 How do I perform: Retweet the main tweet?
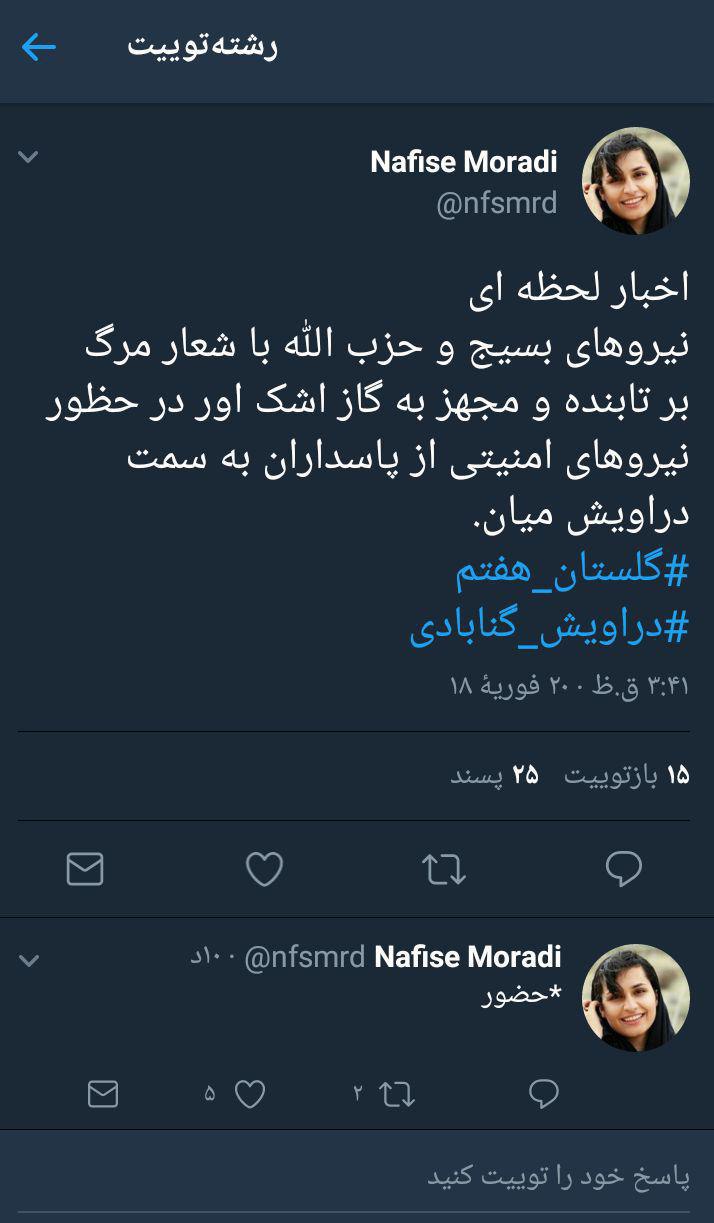click(444, 869)
